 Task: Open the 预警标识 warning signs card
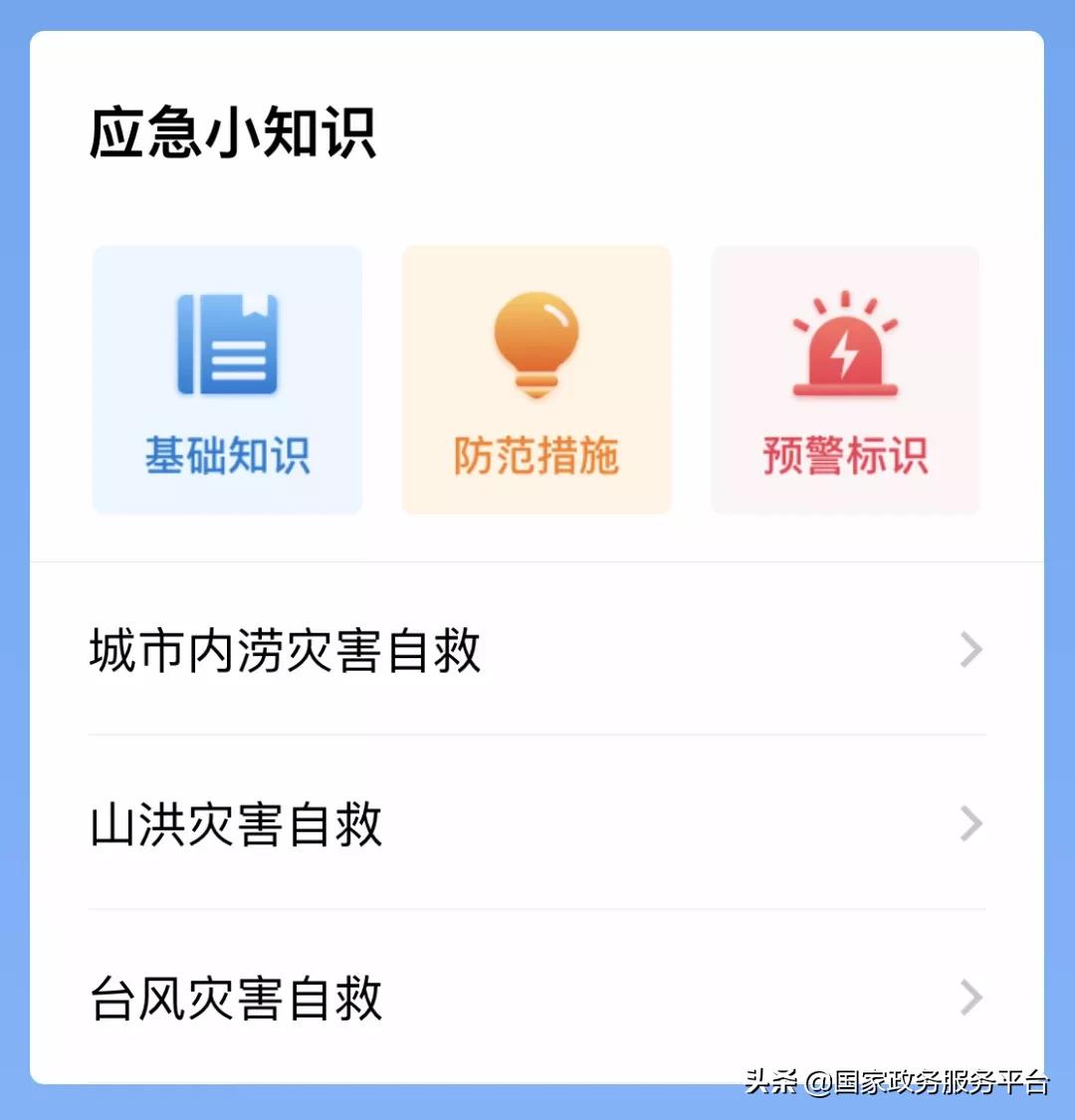click(845, 379)
